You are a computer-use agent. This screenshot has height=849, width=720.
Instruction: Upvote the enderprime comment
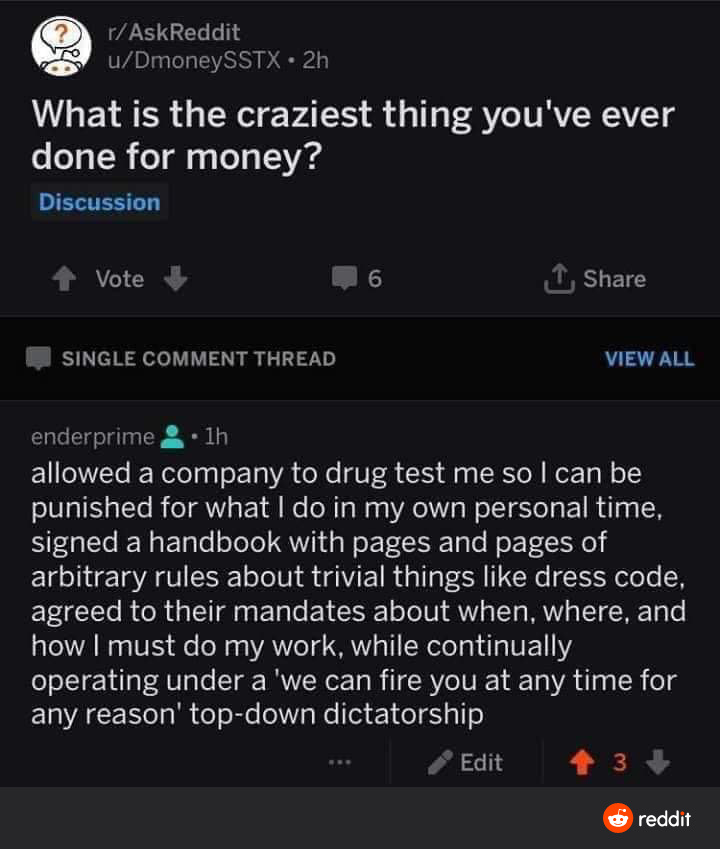582,763
